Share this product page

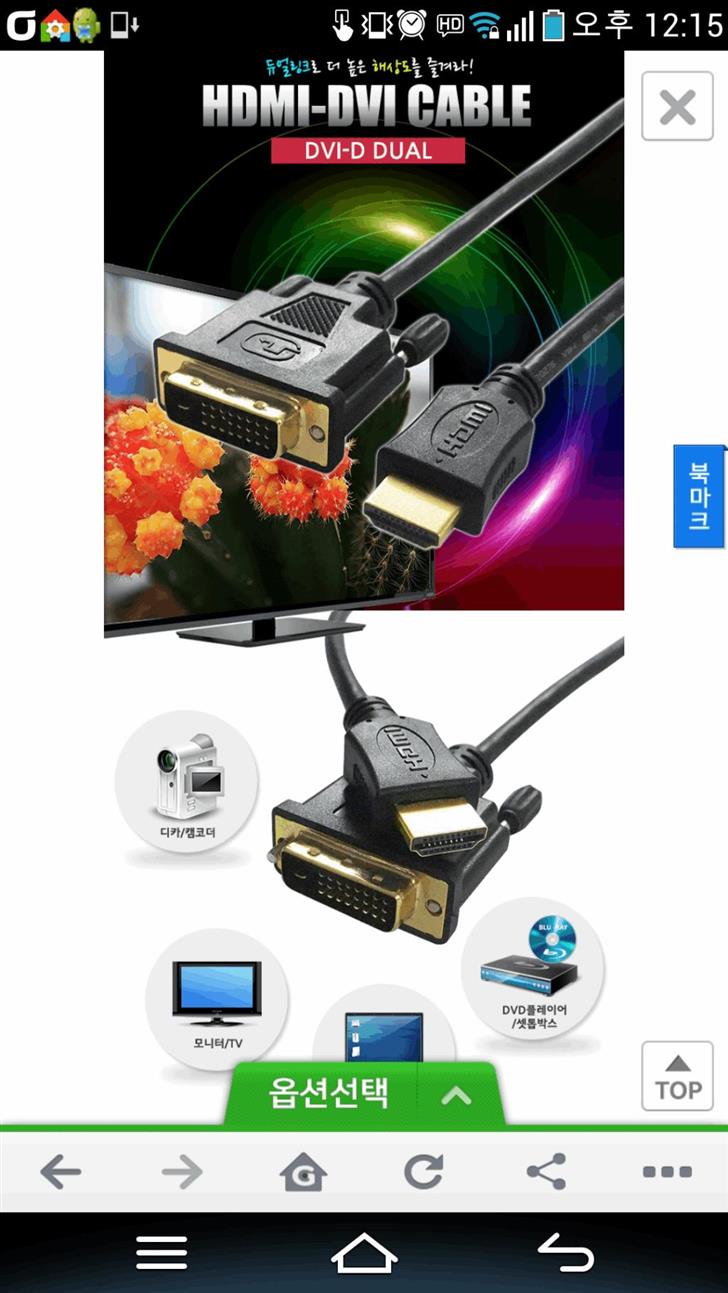(x=546, y=1172)
